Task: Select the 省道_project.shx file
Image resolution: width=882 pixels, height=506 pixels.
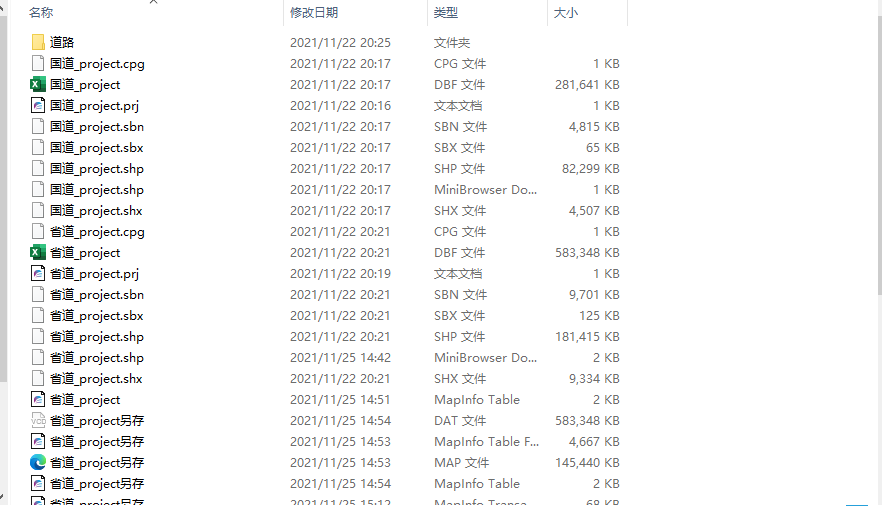Action: (x=96, y=379)
